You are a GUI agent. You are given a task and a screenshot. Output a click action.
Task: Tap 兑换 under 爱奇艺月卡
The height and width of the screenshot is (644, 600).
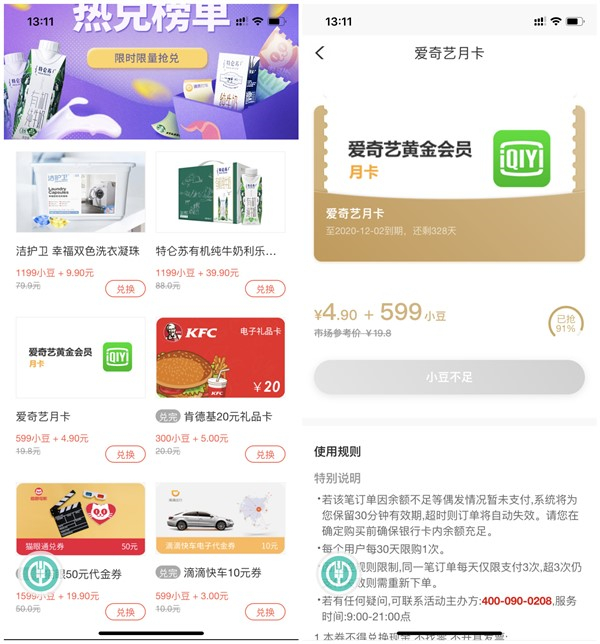125,454
